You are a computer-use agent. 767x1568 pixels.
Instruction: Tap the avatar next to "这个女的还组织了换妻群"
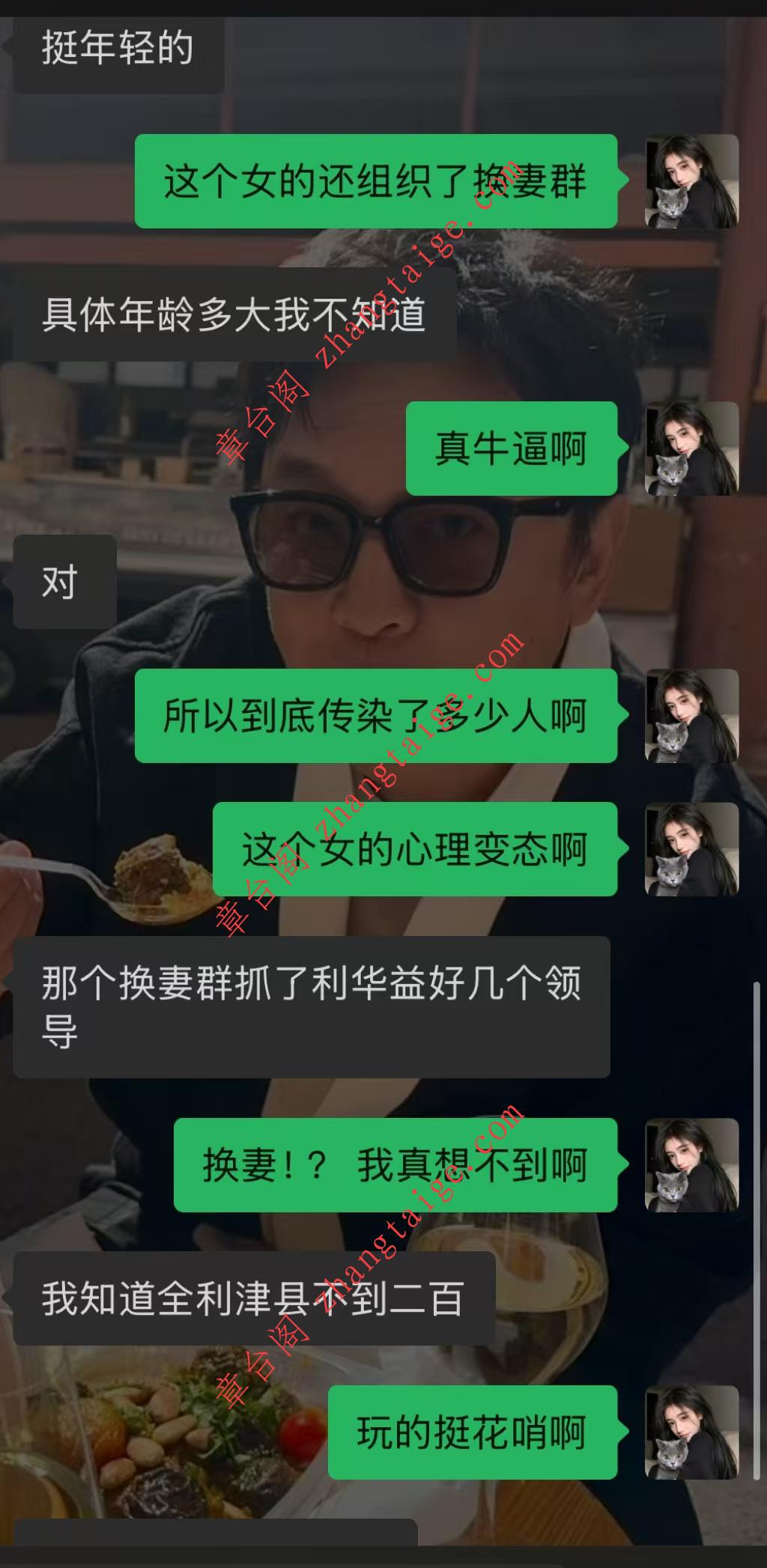pos(692,180)
